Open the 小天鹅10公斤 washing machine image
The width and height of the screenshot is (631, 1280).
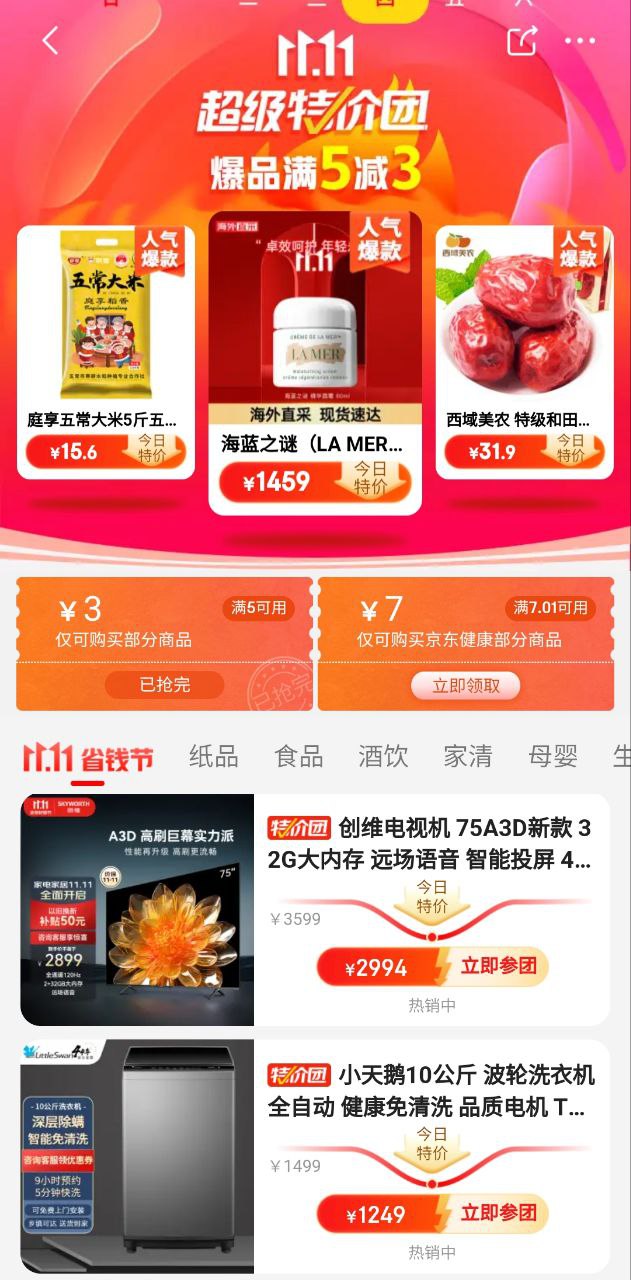tap(138, 1157)
